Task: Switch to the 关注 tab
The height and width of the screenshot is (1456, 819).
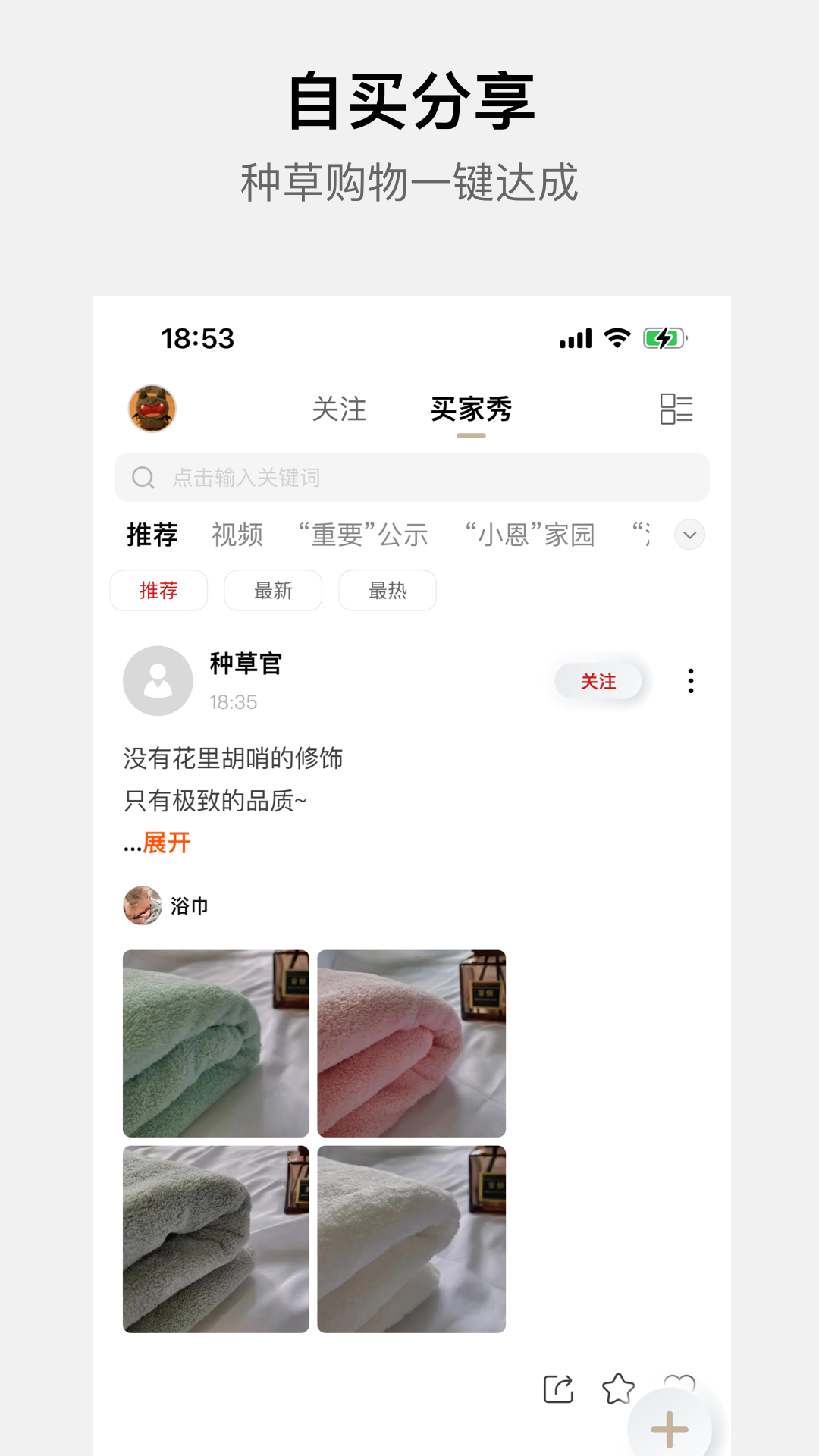Action: pyautogui.click(x=340, y=409)
